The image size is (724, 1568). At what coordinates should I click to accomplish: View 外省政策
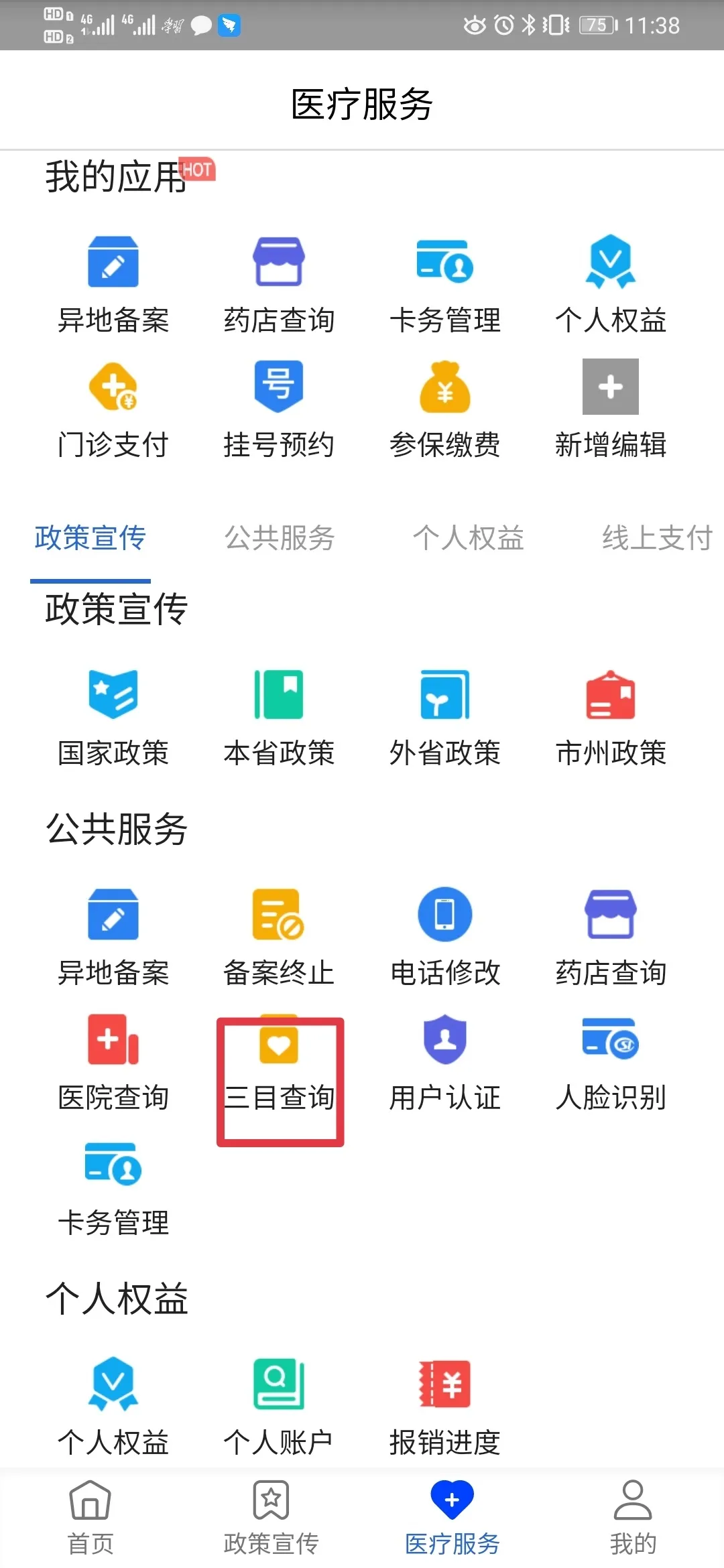(x=445, y=718)
